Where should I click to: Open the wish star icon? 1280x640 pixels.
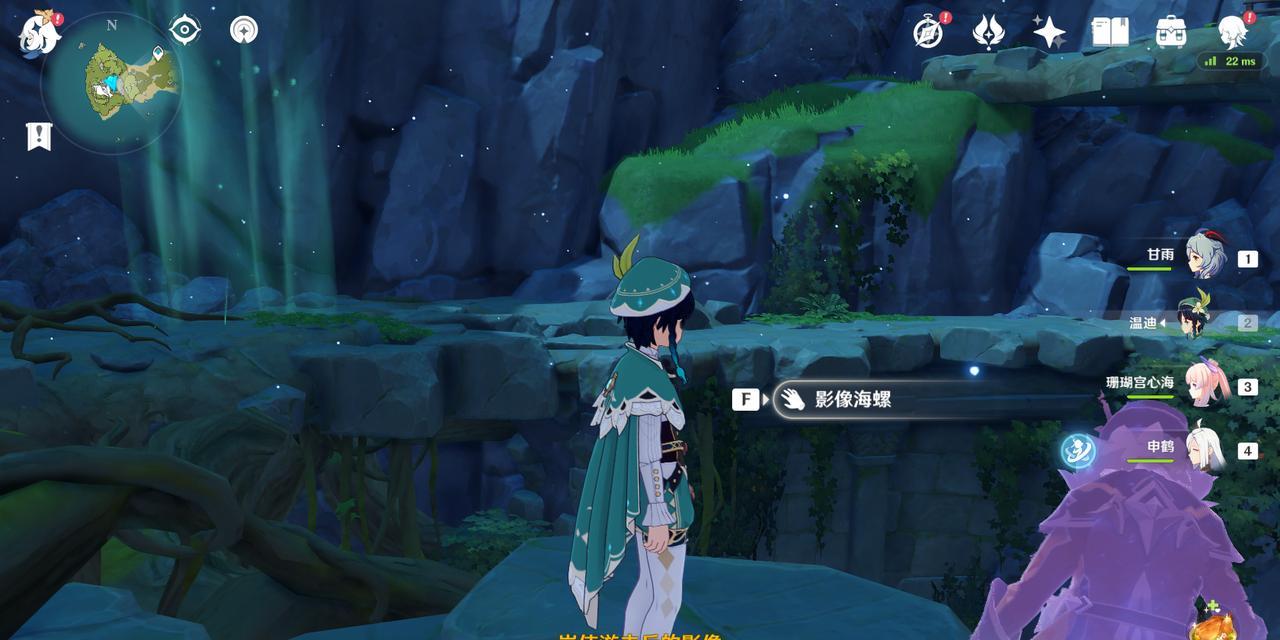pyautogui.click(x=1049, y=33)
